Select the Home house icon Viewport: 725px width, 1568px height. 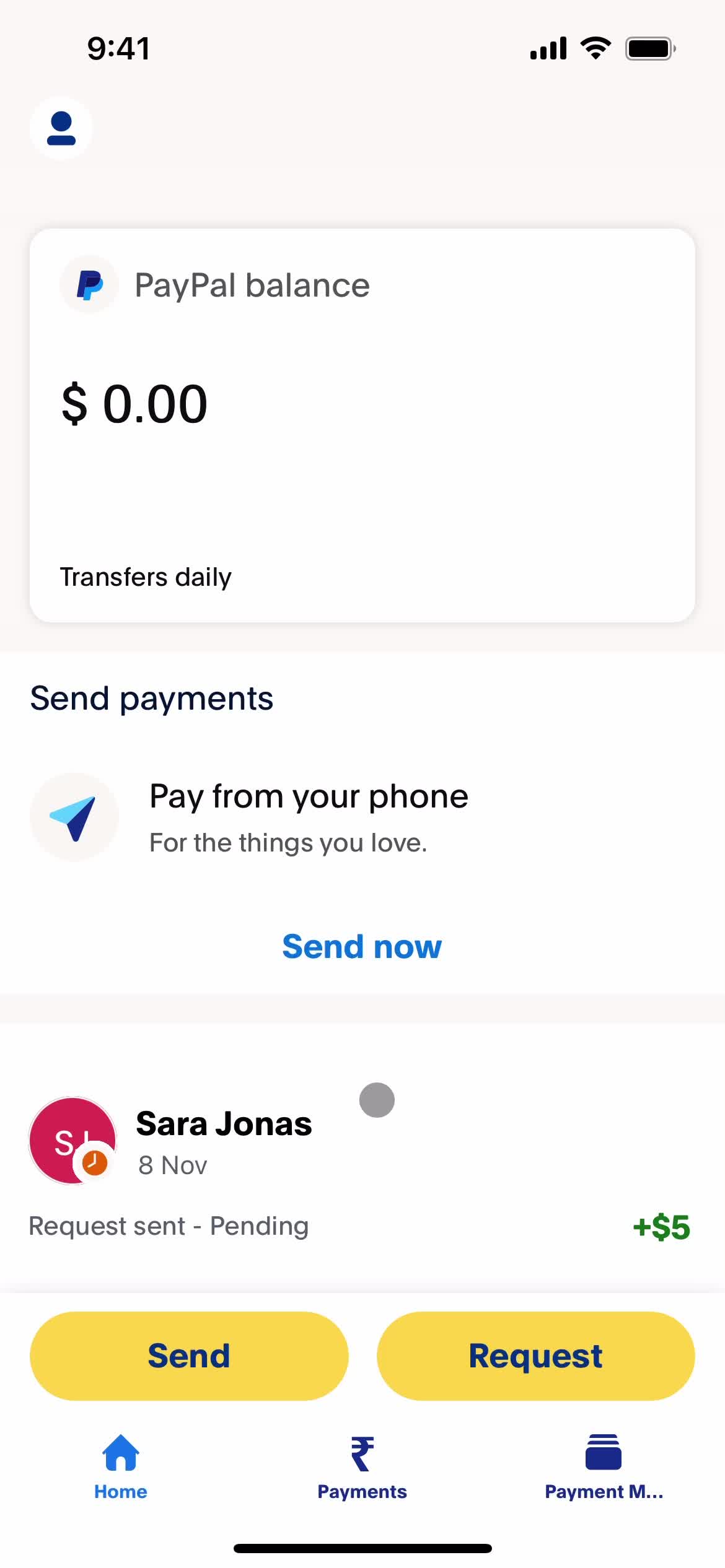120,1452
